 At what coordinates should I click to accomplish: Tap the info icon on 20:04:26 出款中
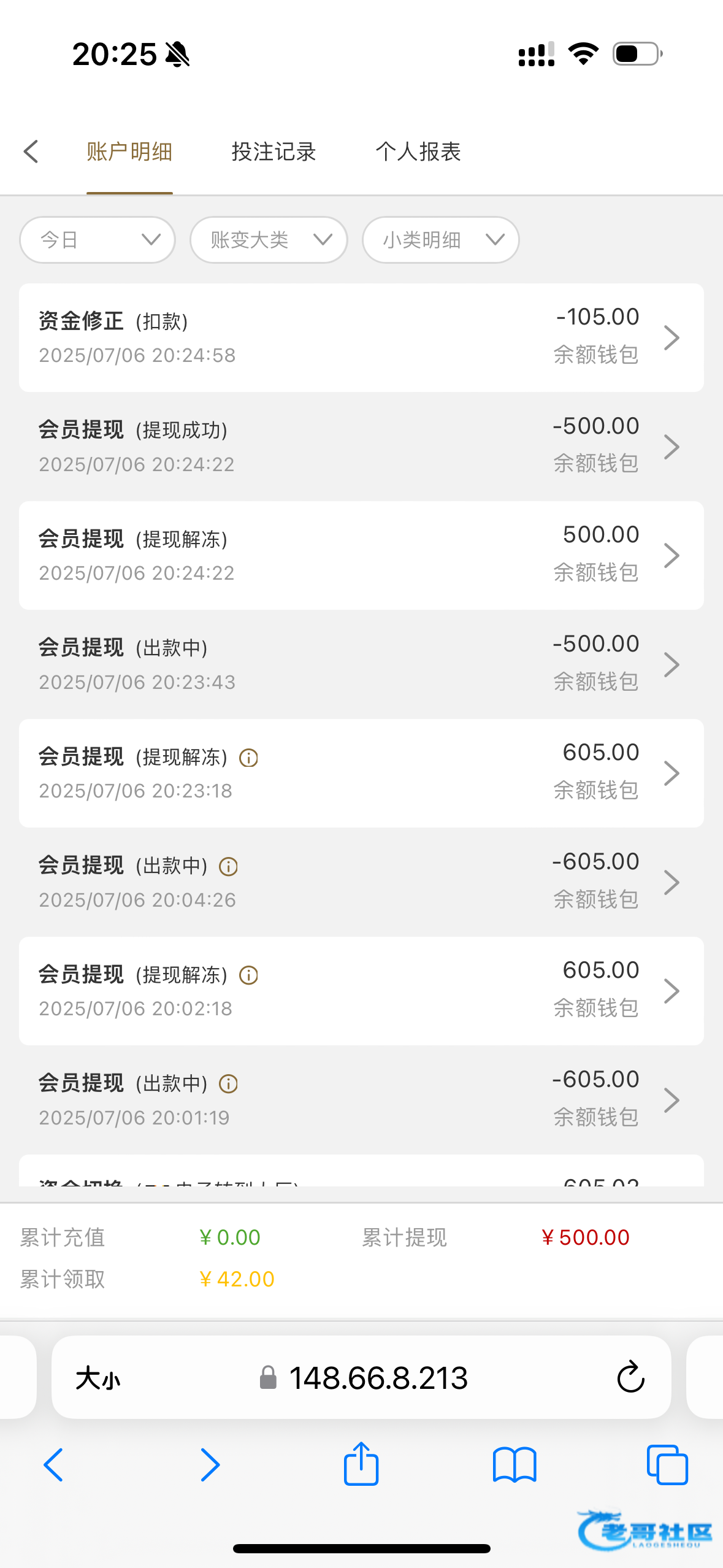pyautogui.click(x=228, y=866)
